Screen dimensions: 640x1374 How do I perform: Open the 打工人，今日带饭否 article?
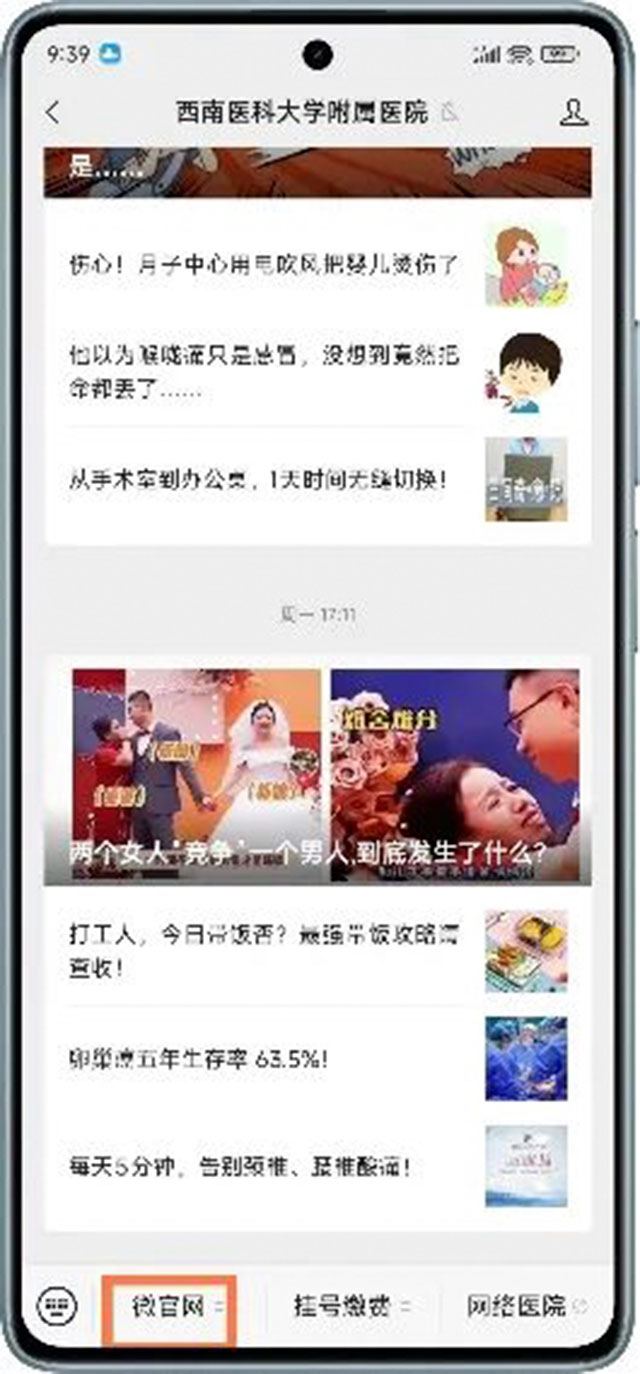point(262,951)
